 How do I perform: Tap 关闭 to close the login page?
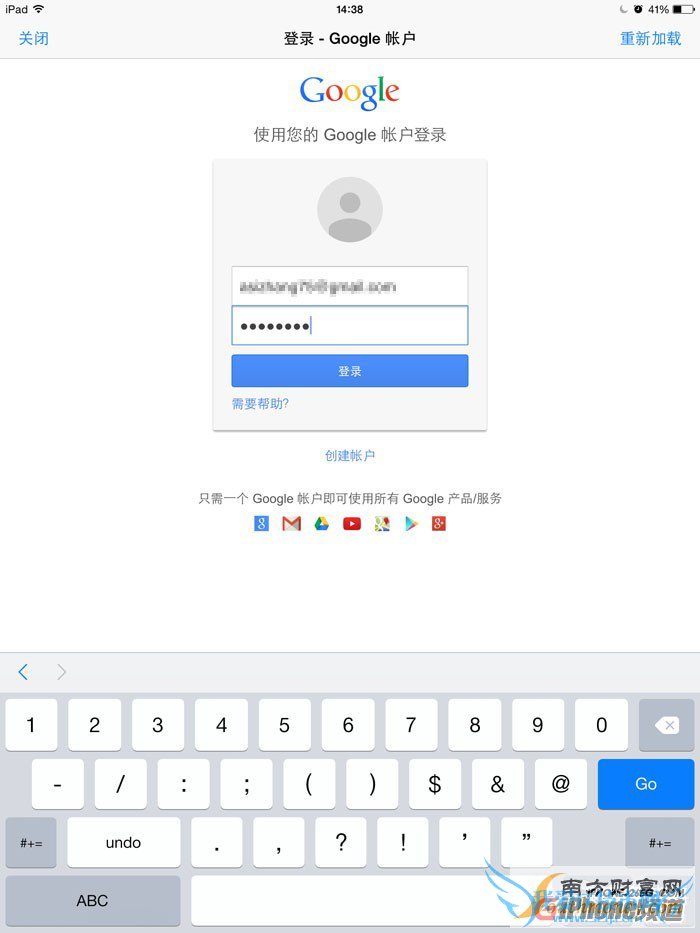(33, 38)
